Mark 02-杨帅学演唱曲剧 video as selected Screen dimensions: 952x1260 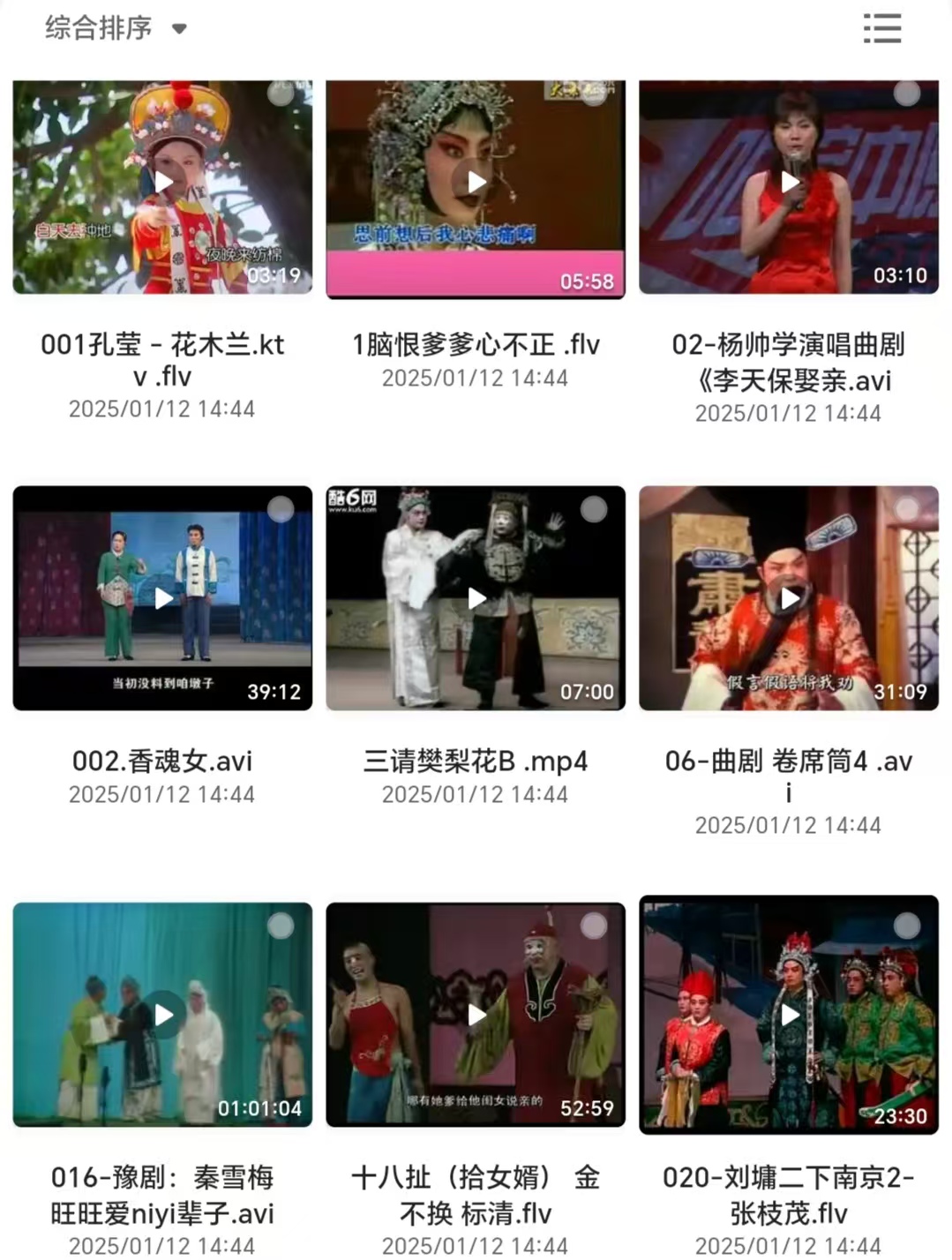click(907, 94)
